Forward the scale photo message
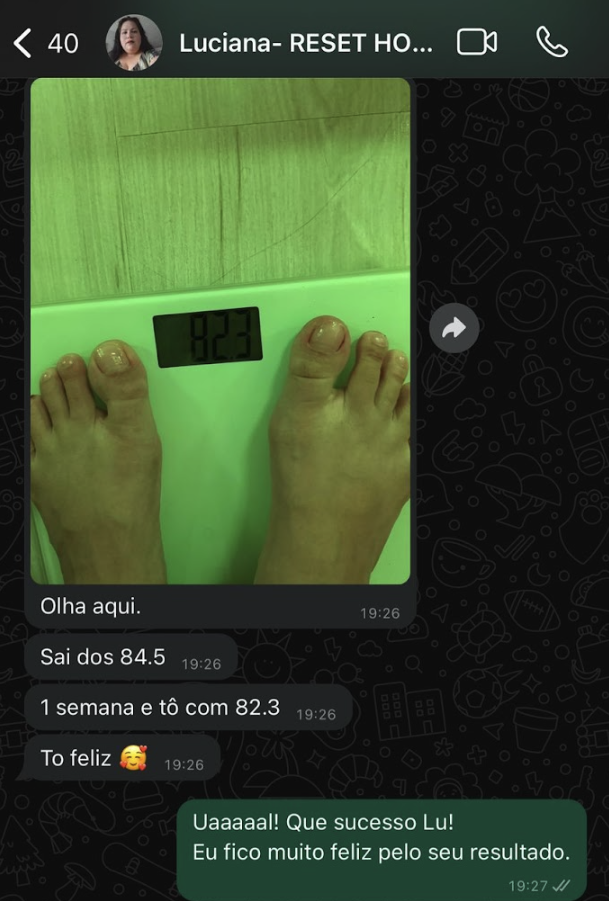609x901 pixels. [x=454, y=328]
